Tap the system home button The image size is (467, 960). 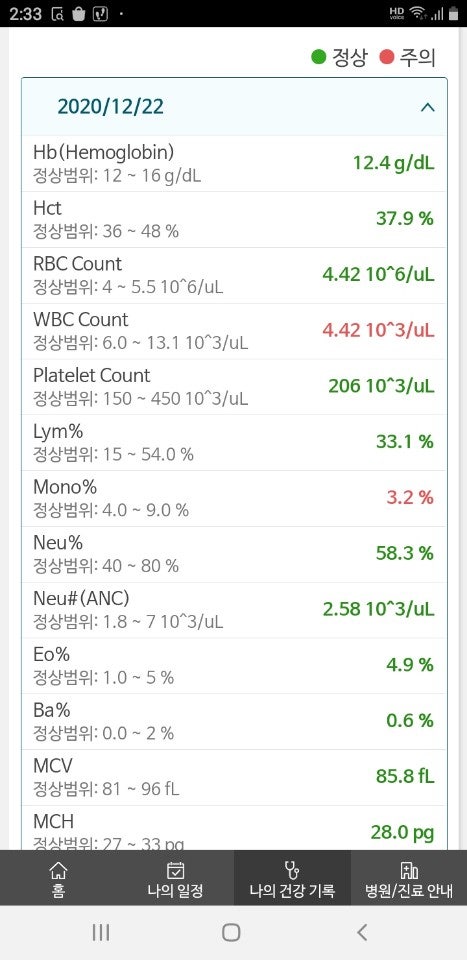pyautogui.click(x=231, y=932)
